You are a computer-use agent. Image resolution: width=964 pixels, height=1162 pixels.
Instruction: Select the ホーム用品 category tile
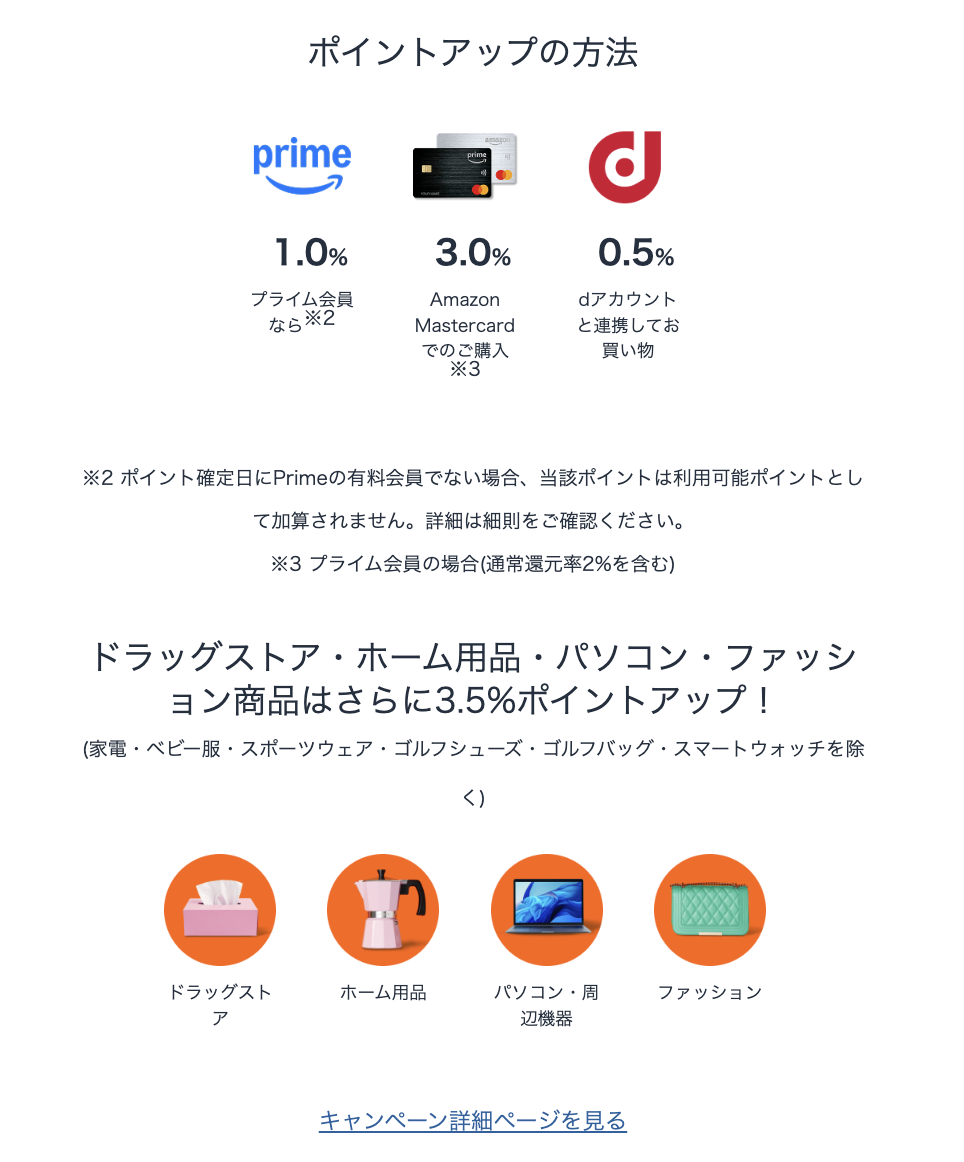point(383,910)
